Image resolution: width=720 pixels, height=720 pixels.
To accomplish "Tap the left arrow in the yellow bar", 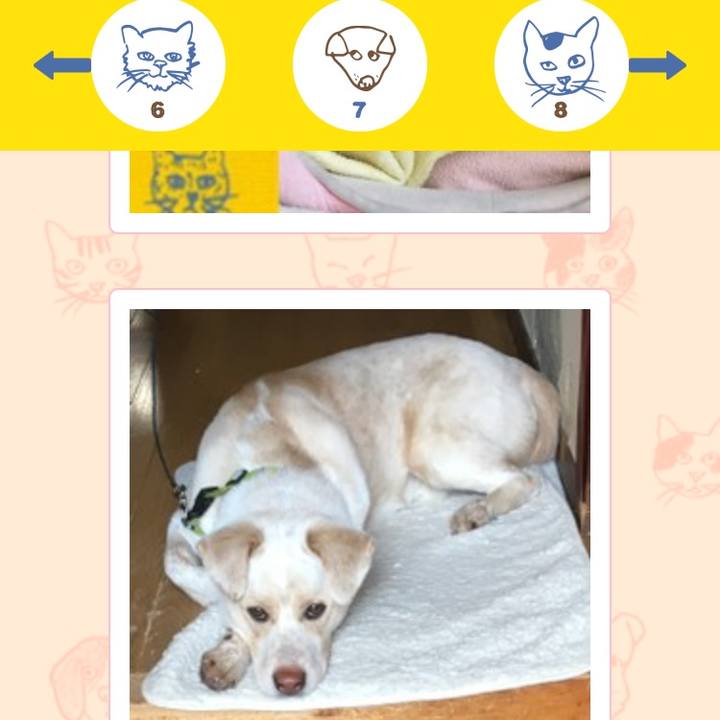I will (x=60, y=66).
